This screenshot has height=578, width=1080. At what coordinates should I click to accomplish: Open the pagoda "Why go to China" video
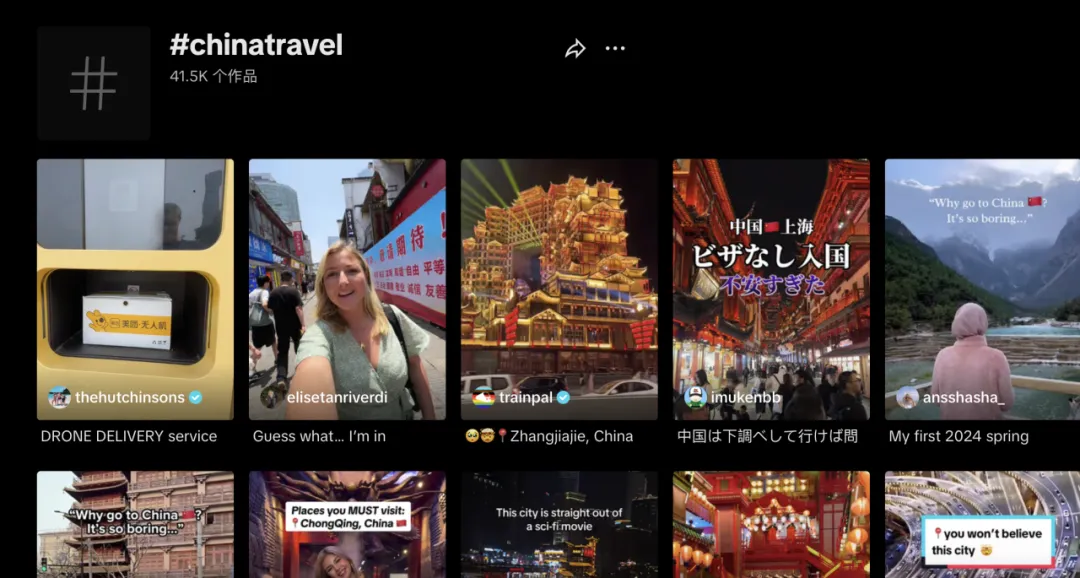(x=135, y=525)
